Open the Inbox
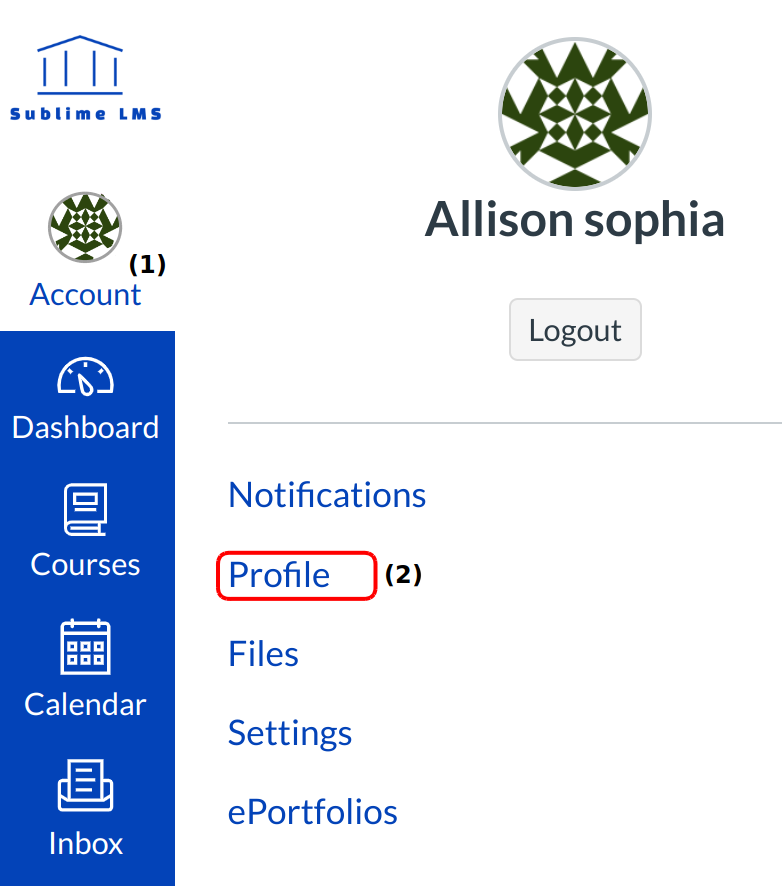The height and width of the screenshot is (886, 782). click(x=86, y=811)
